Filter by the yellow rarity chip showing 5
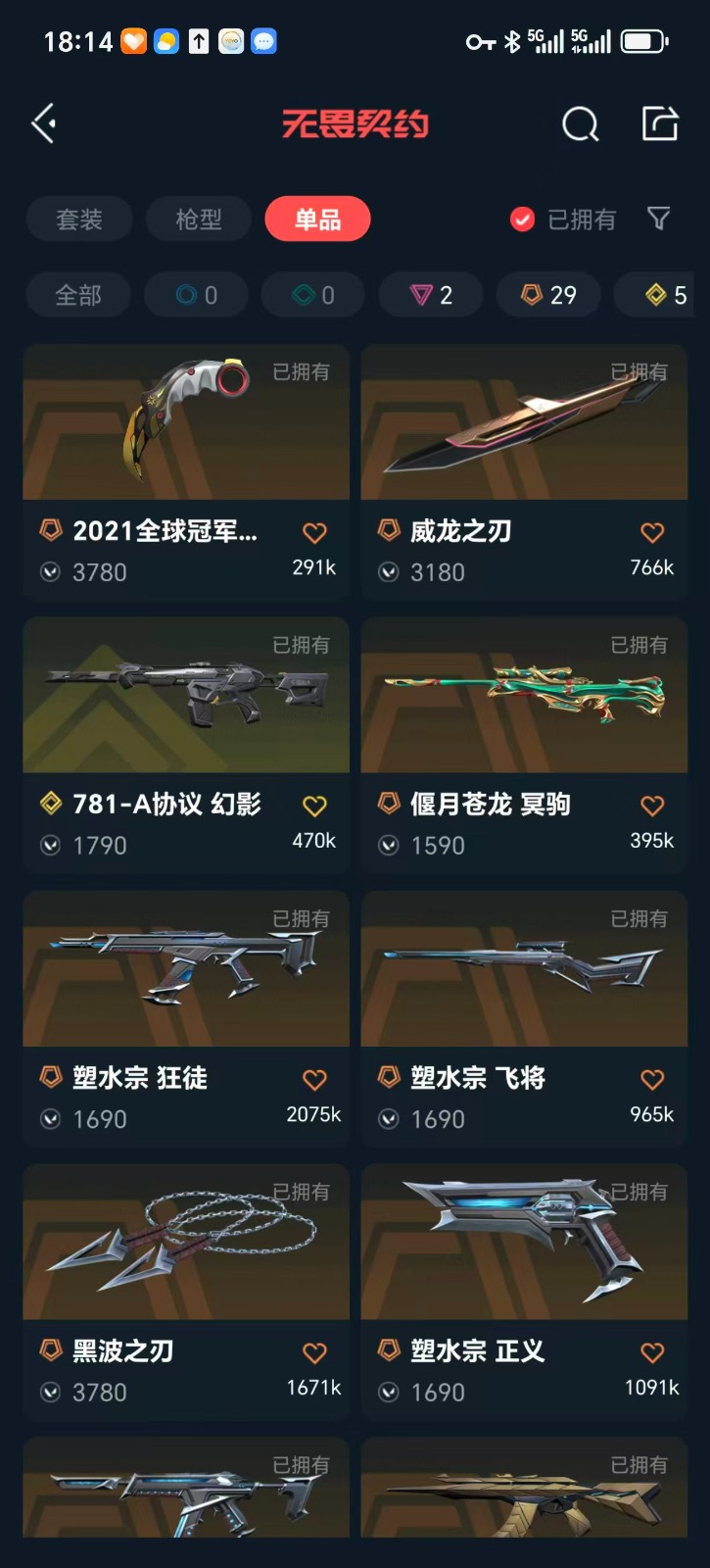 pos(666,295)
